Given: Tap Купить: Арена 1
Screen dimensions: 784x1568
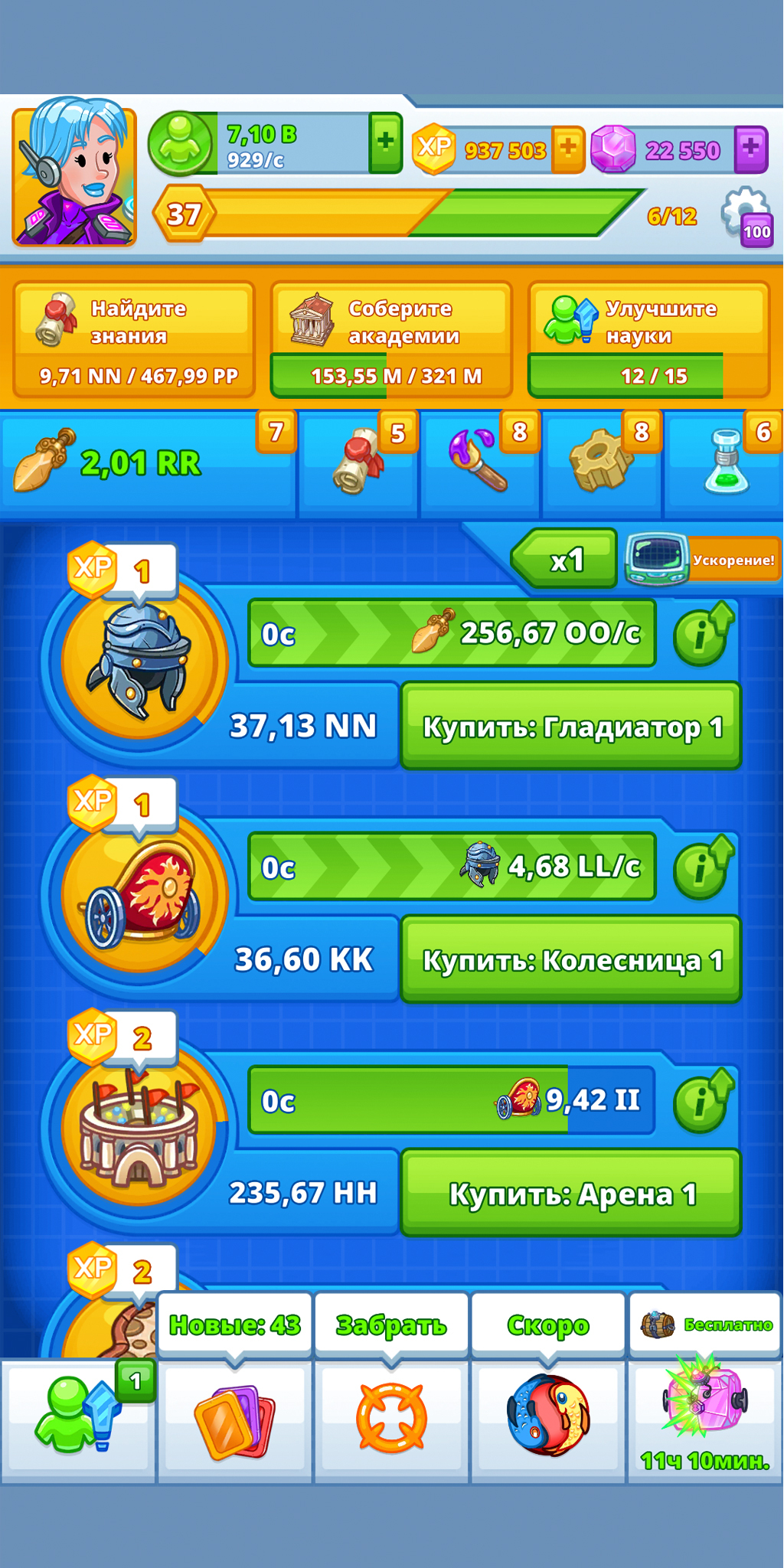Looking at the screenshot, I should tap(571, 1194).
